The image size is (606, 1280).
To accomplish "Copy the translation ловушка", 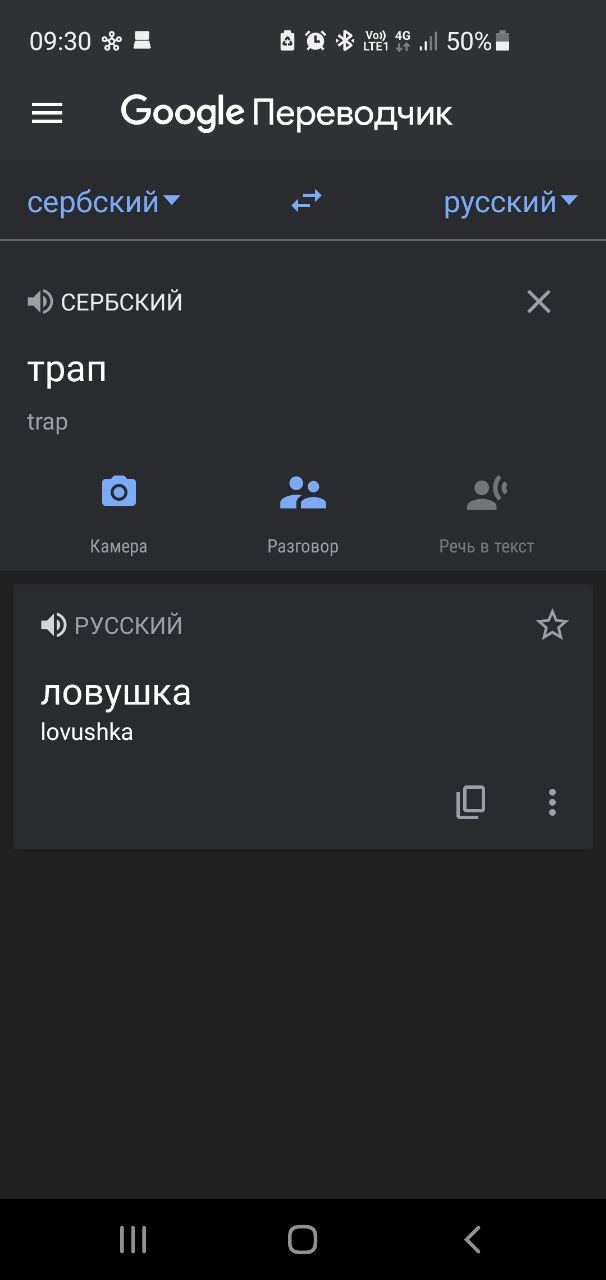I will coord(471,802).
